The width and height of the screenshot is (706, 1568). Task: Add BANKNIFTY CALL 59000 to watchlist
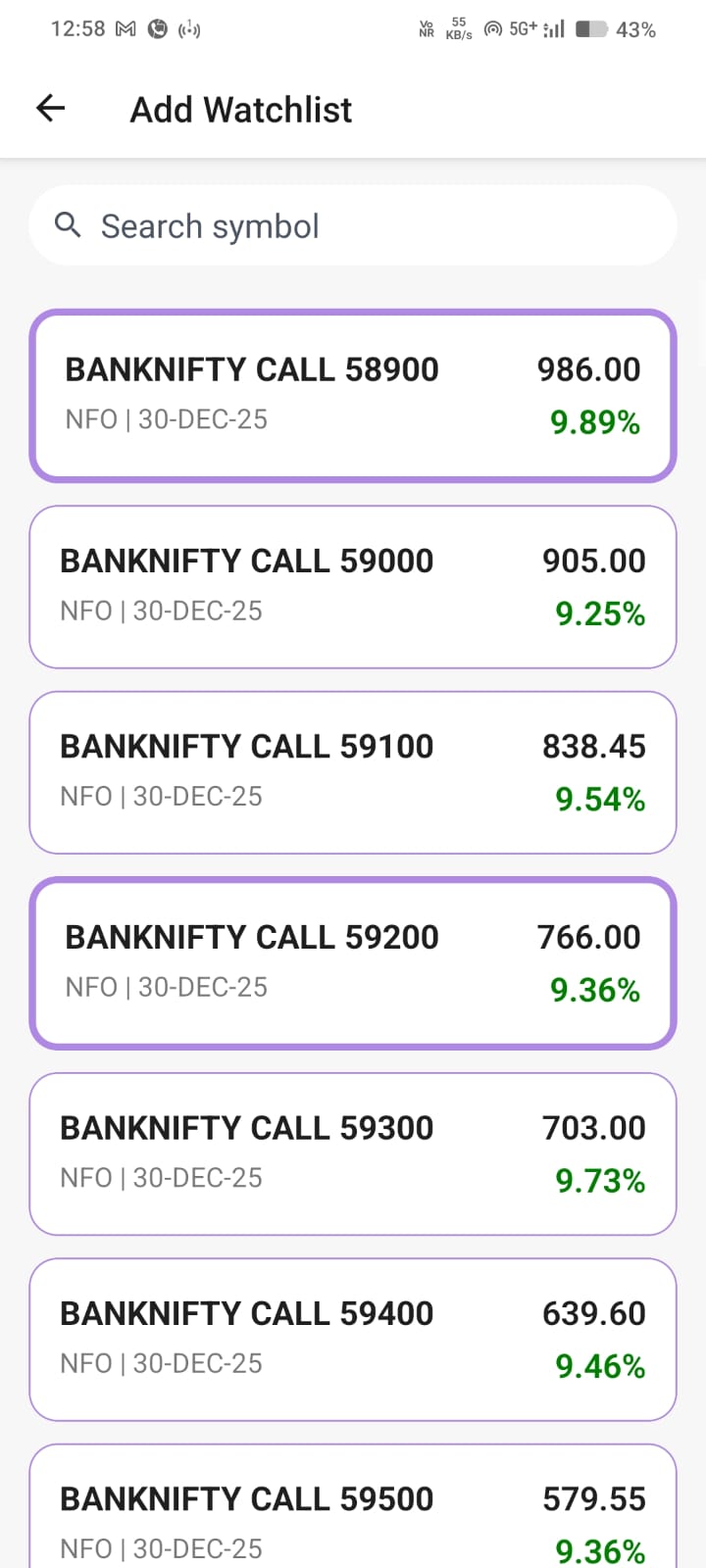353,586
